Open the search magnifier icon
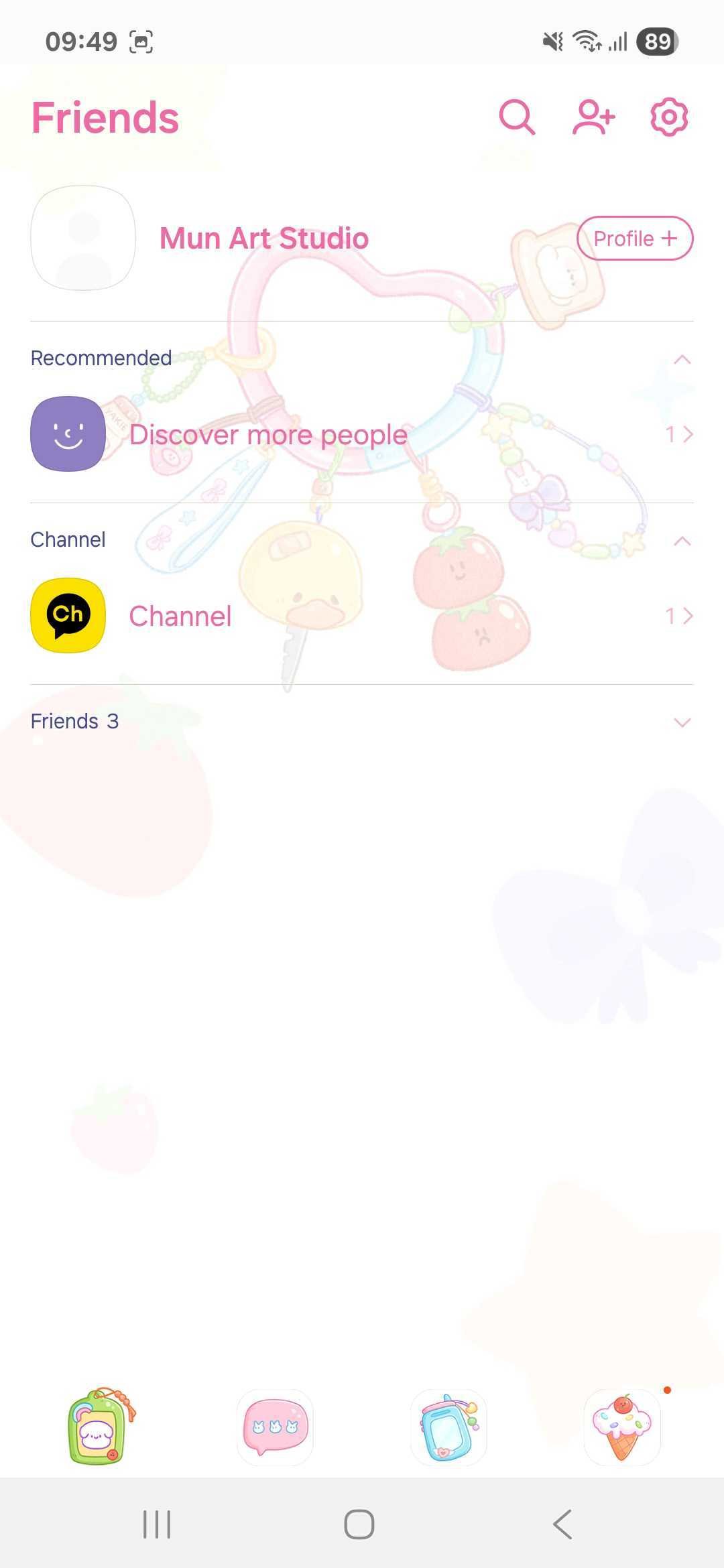The width and height of the screenshot is (724, 1568). click(517, 118)
